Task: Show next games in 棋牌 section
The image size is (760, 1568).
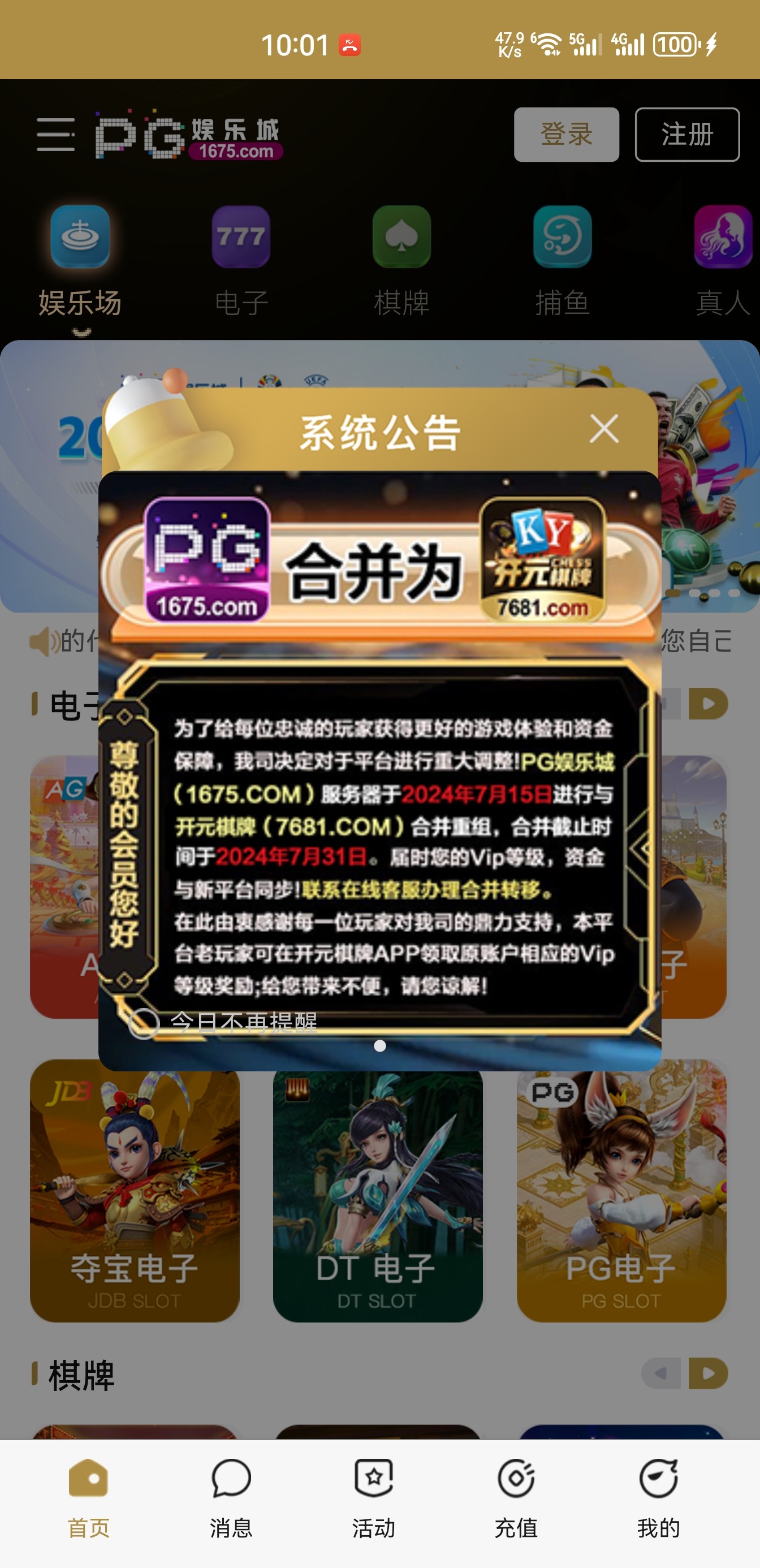Action: click(x=709, y=1373)
